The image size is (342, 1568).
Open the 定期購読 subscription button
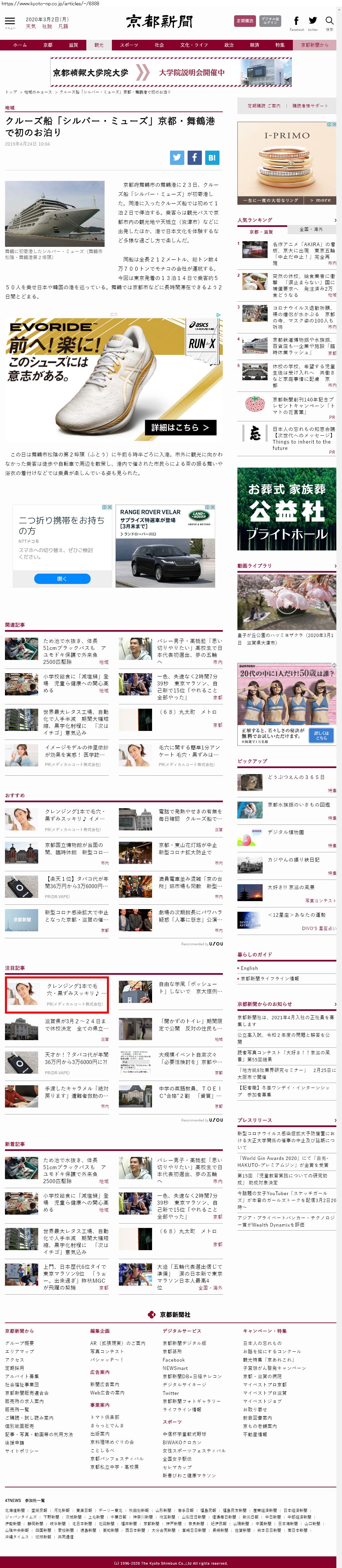coord(245,21)
